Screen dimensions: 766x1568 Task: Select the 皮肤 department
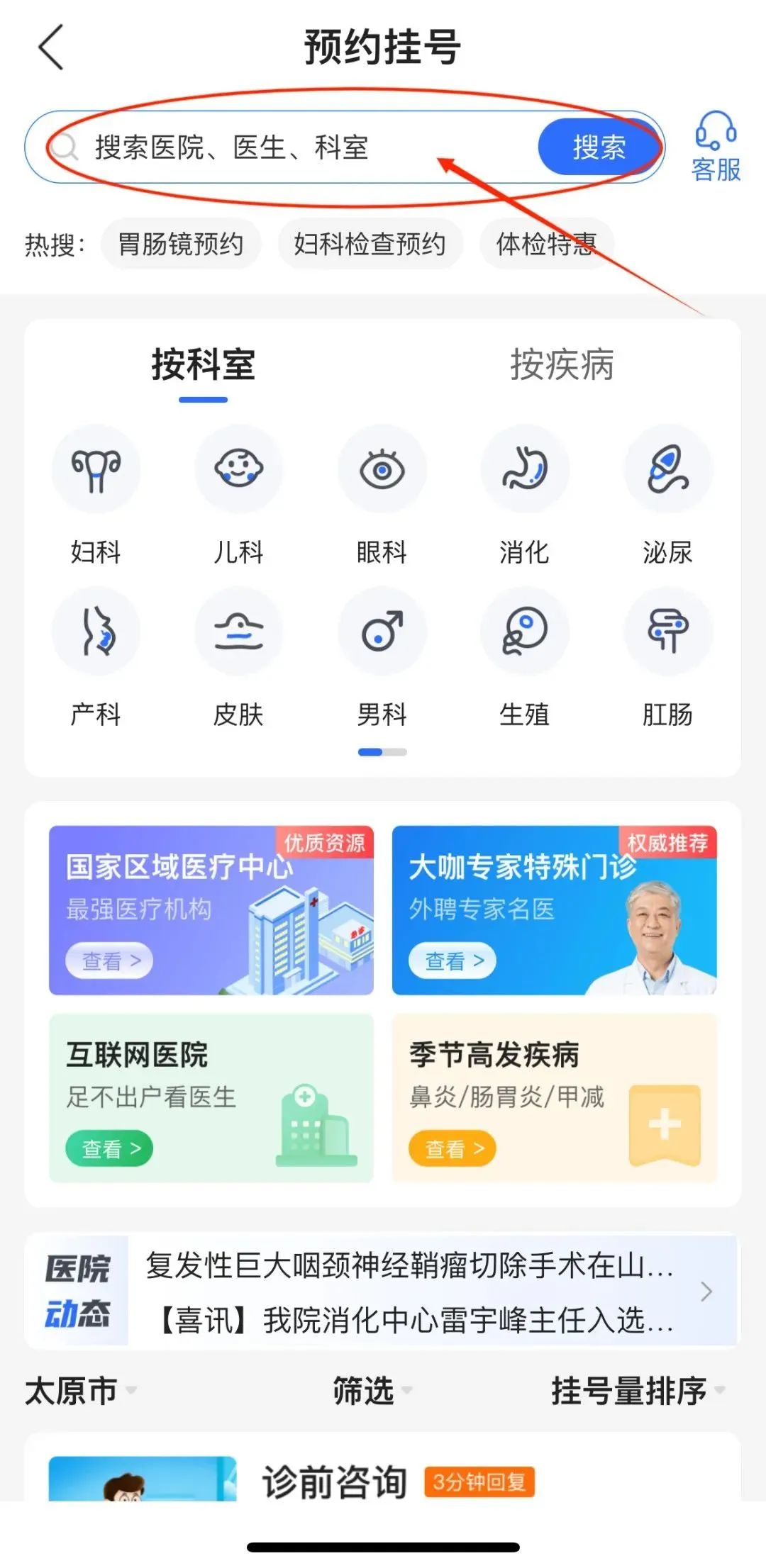(x=239, y=656)
